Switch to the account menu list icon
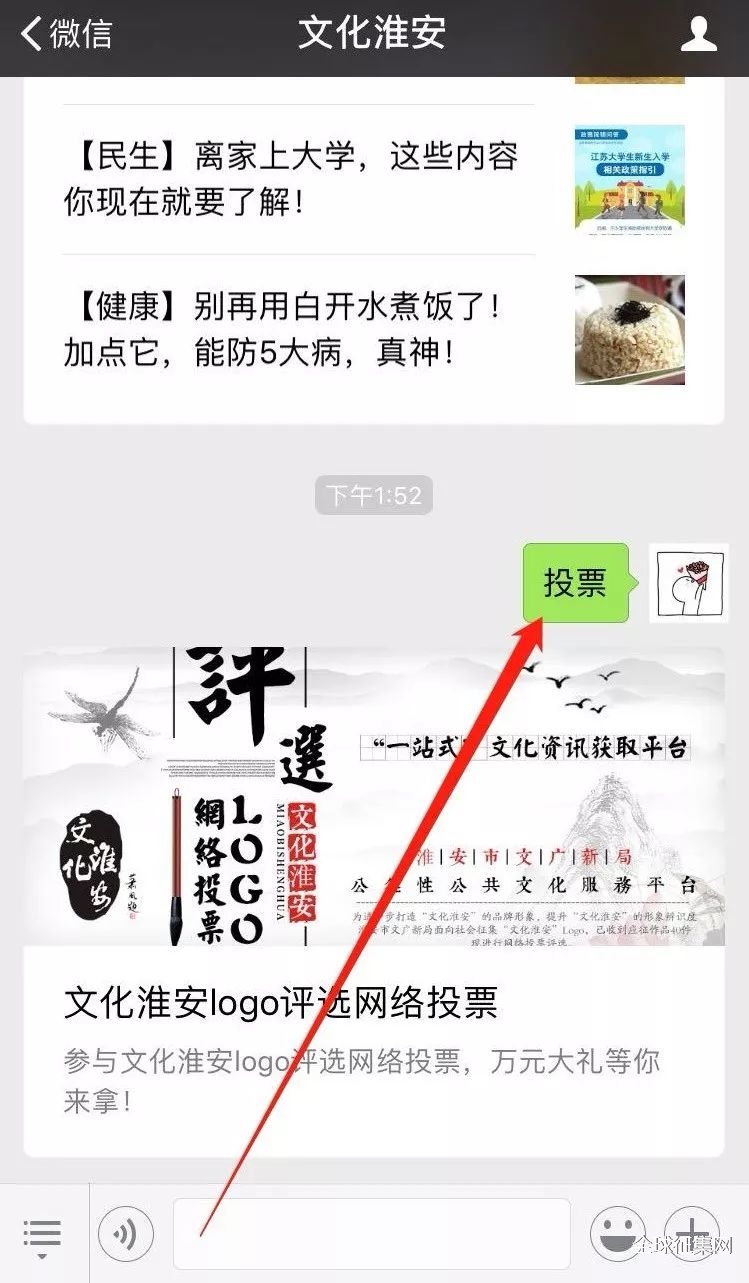This screenshot has height=1283, width=749. pyautogui.click(x=42, y=1234)
